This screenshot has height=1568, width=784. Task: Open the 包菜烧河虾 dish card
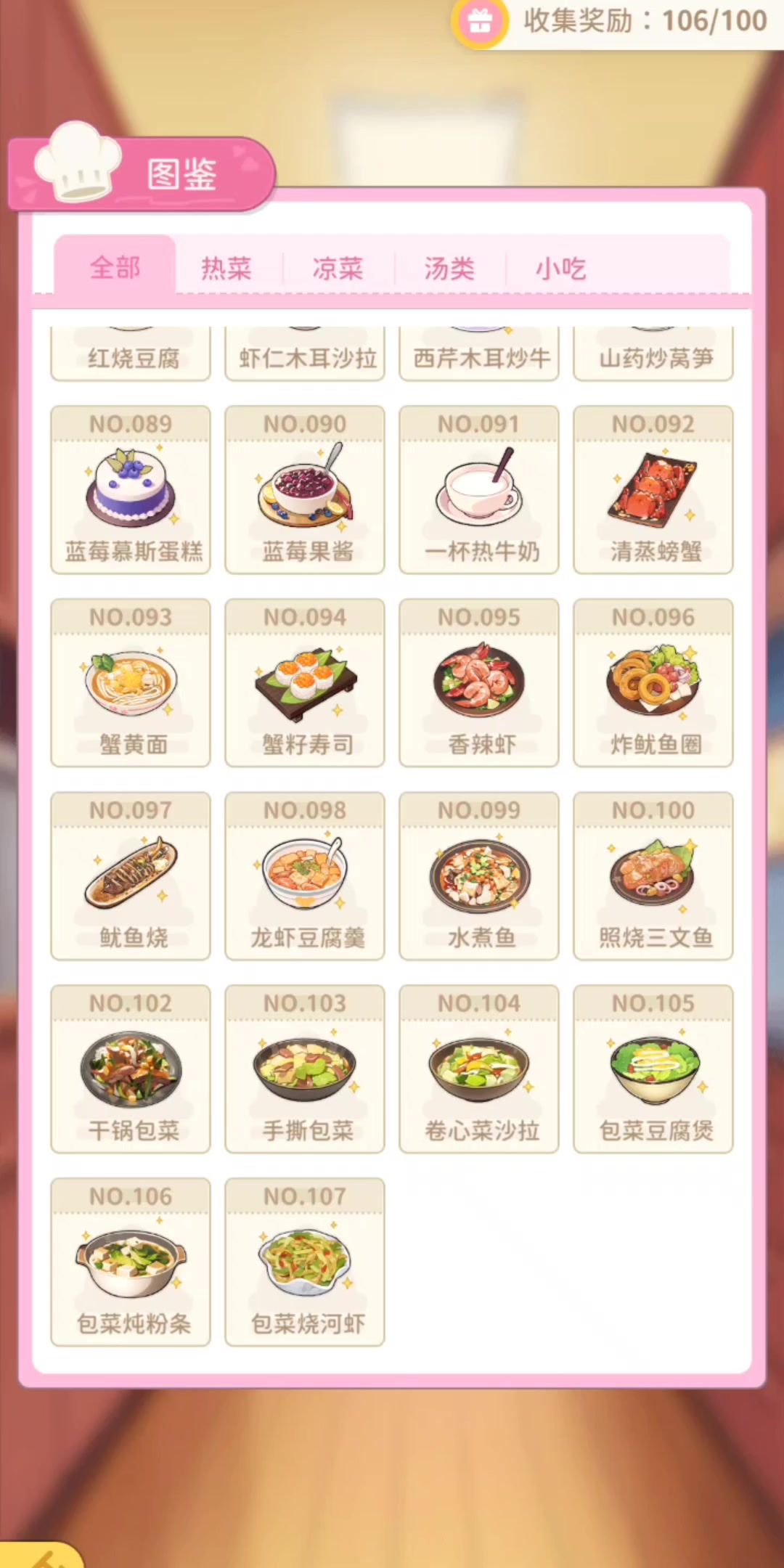[x=305, y=1262]
